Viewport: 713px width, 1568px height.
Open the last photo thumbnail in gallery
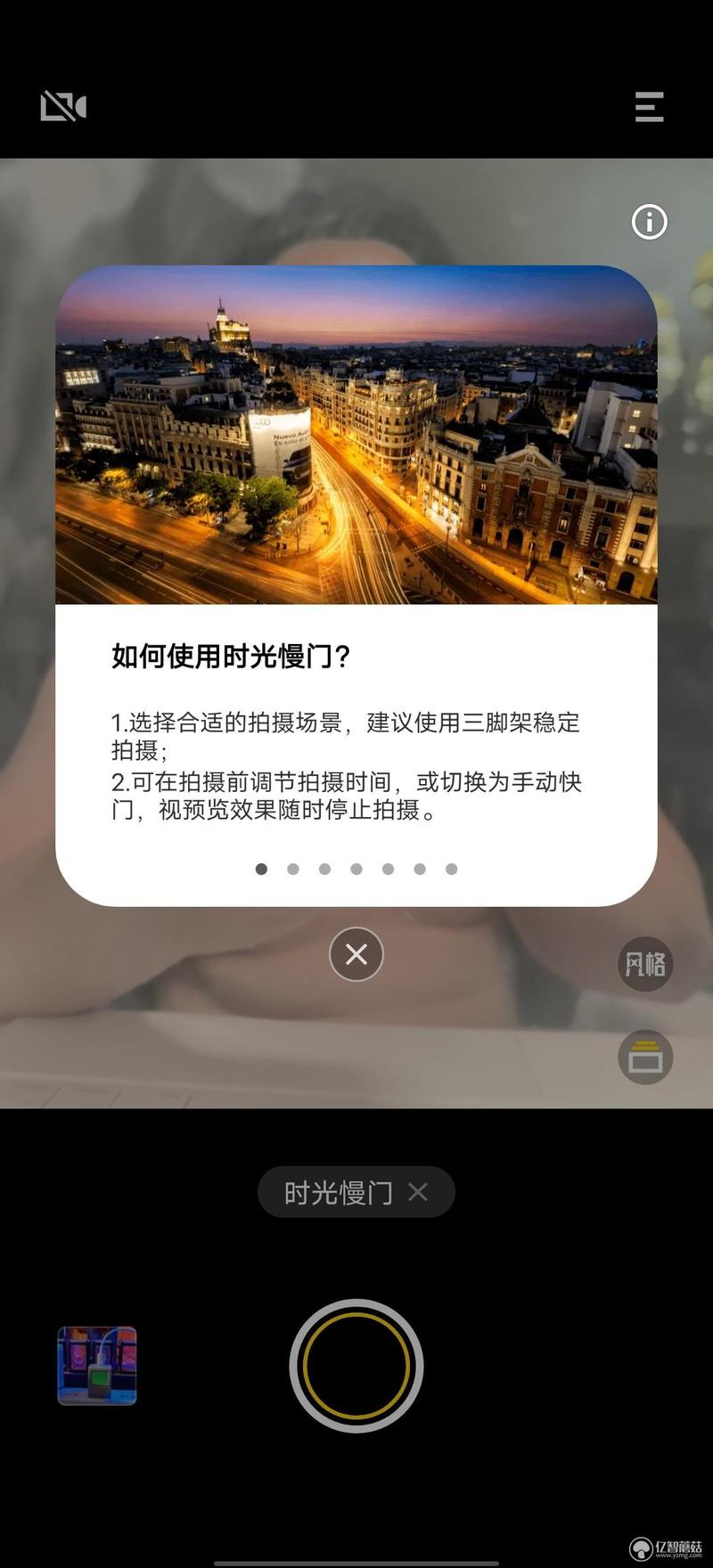(97, 1366)
